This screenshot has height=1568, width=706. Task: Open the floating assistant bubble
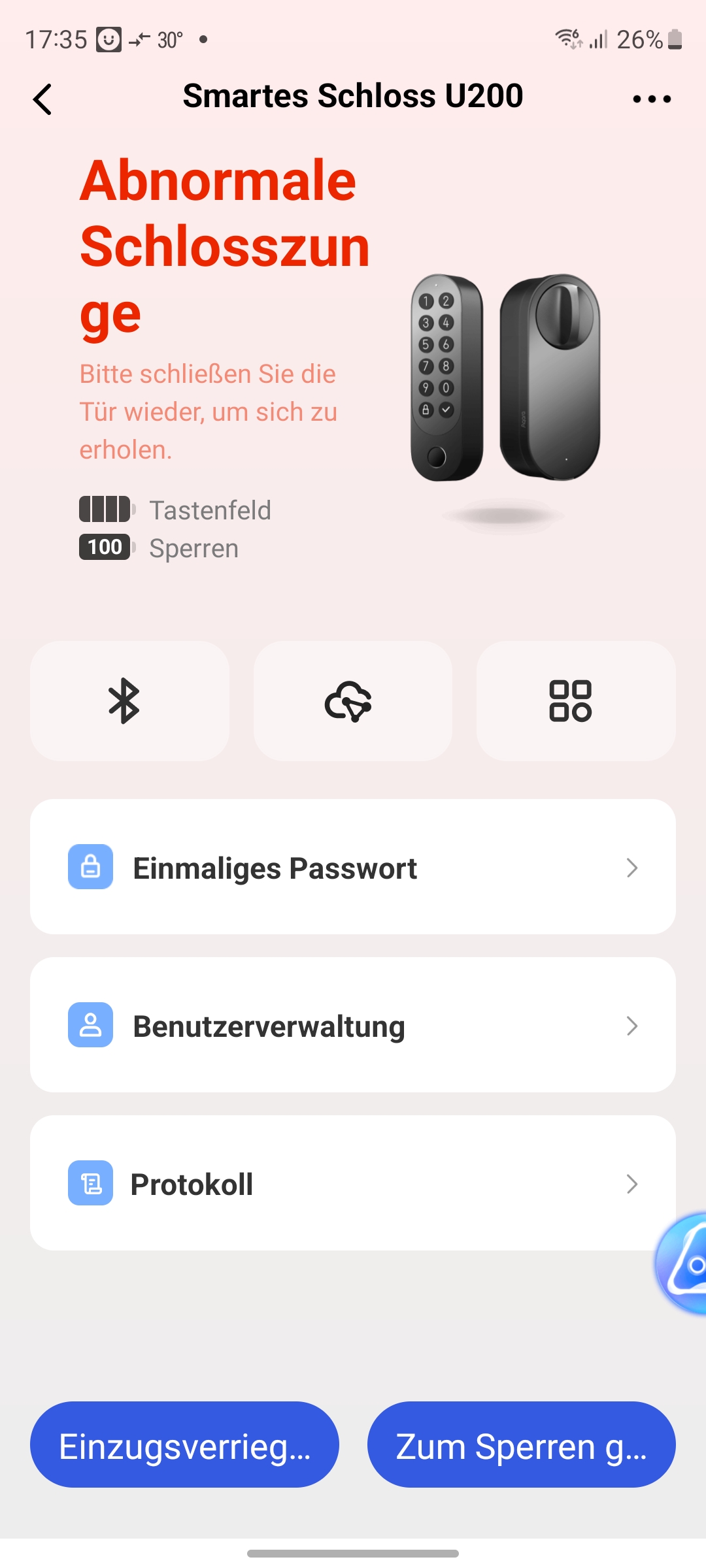point(683,1262)
